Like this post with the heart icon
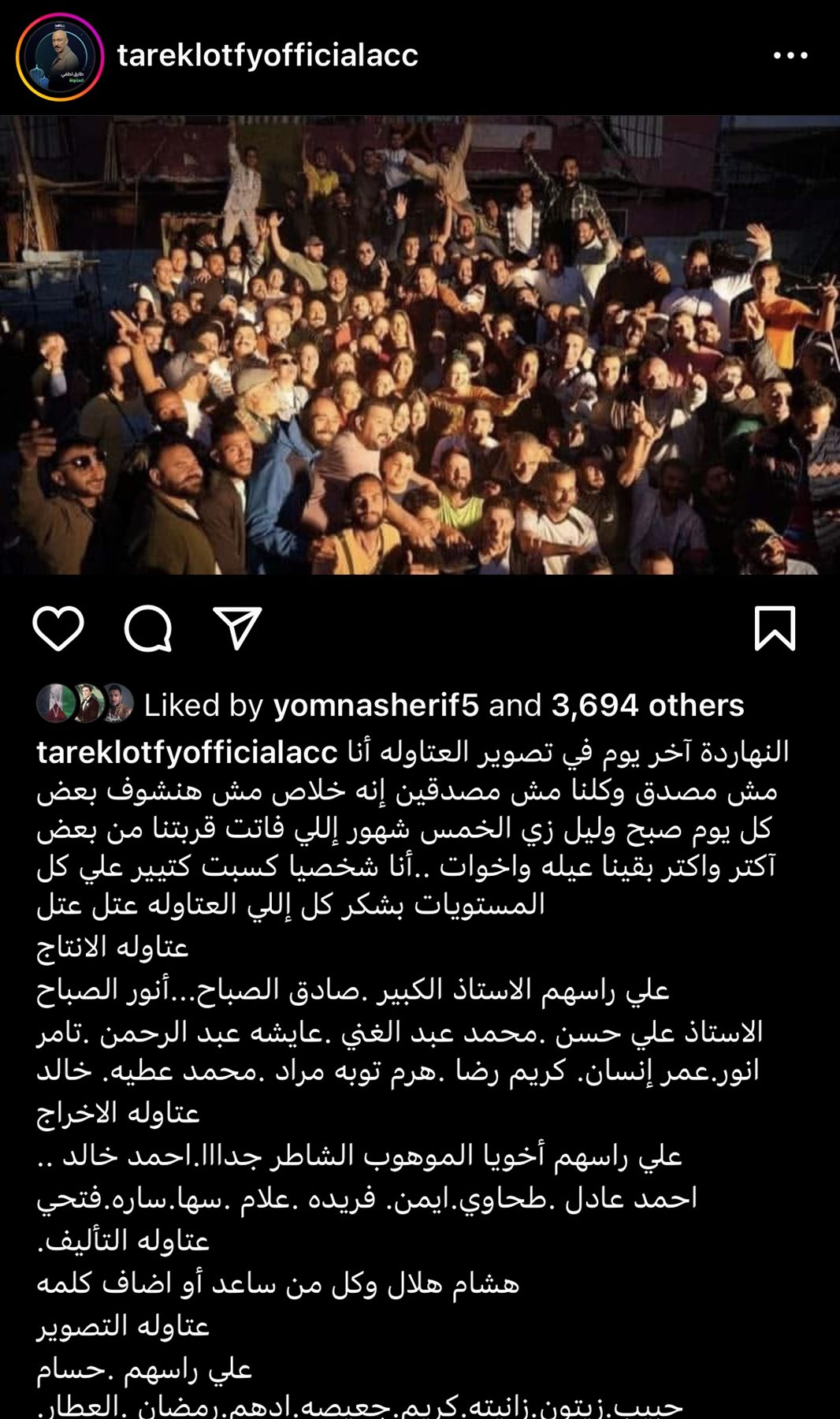The image size is (840, 1419). [x=58, y=628]
